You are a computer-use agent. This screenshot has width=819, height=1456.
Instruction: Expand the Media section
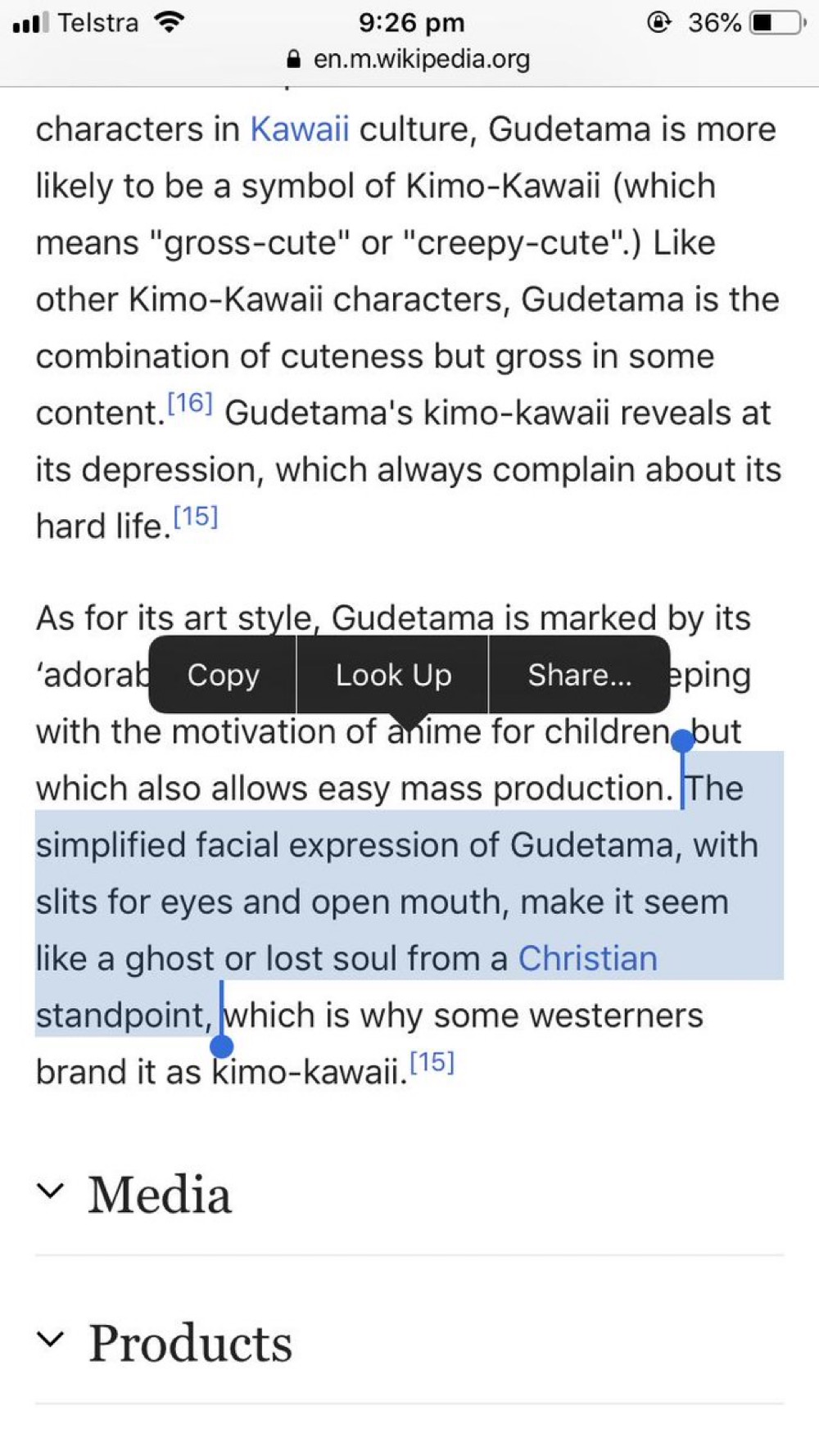click(409, 1195)
